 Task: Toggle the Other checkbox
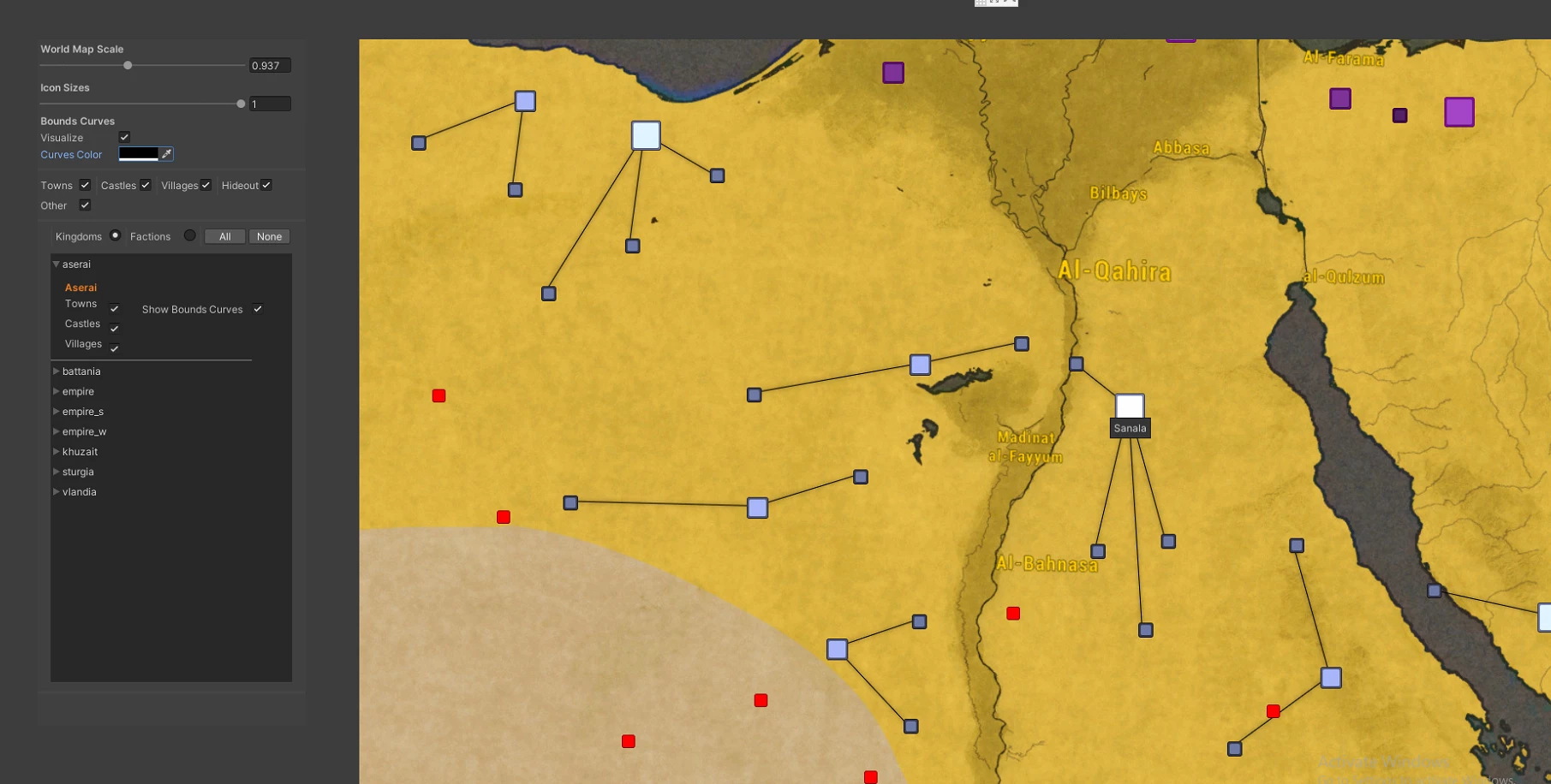pos(85,205)
